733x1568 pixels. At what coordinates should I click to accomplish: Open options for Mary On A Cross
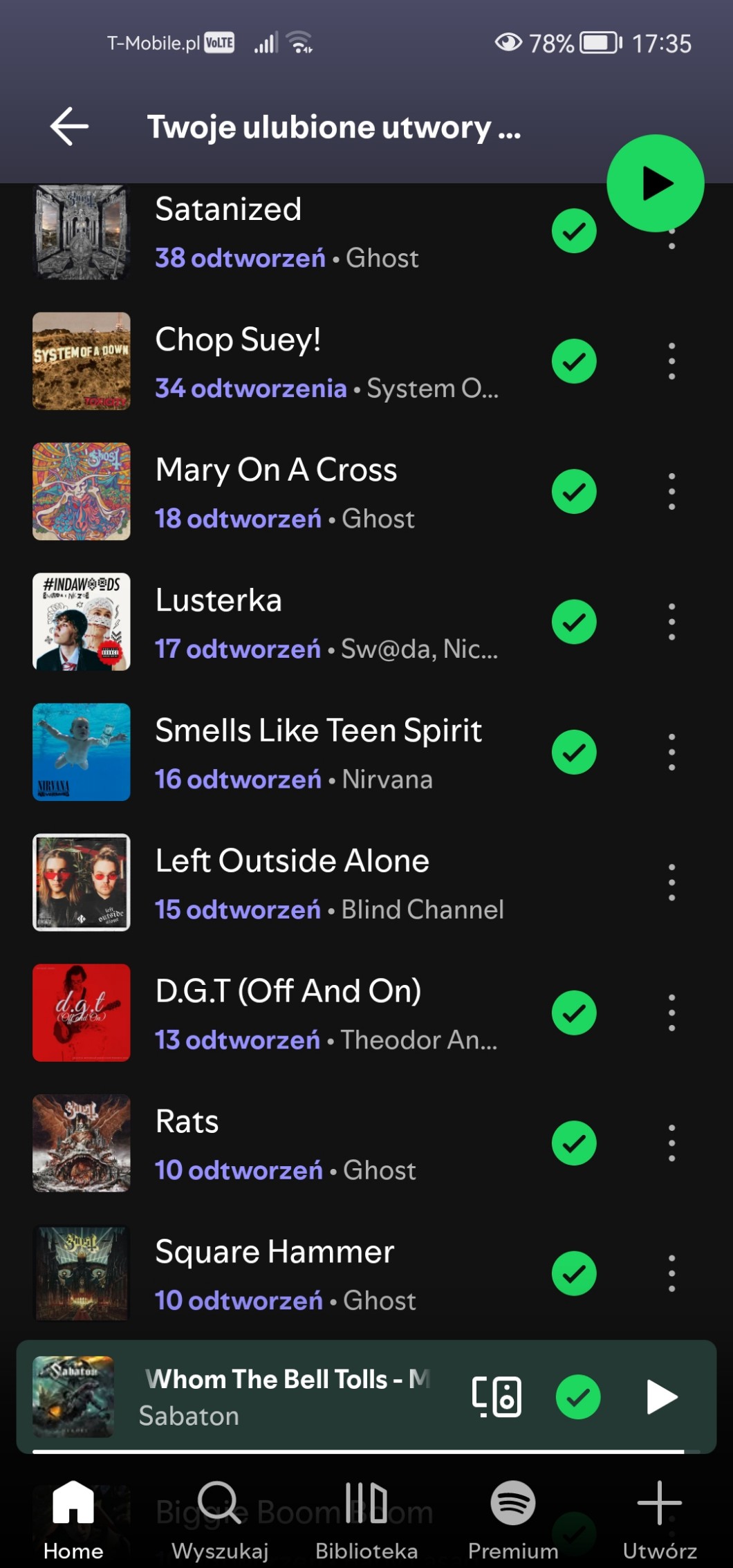(x=671, y=492)
